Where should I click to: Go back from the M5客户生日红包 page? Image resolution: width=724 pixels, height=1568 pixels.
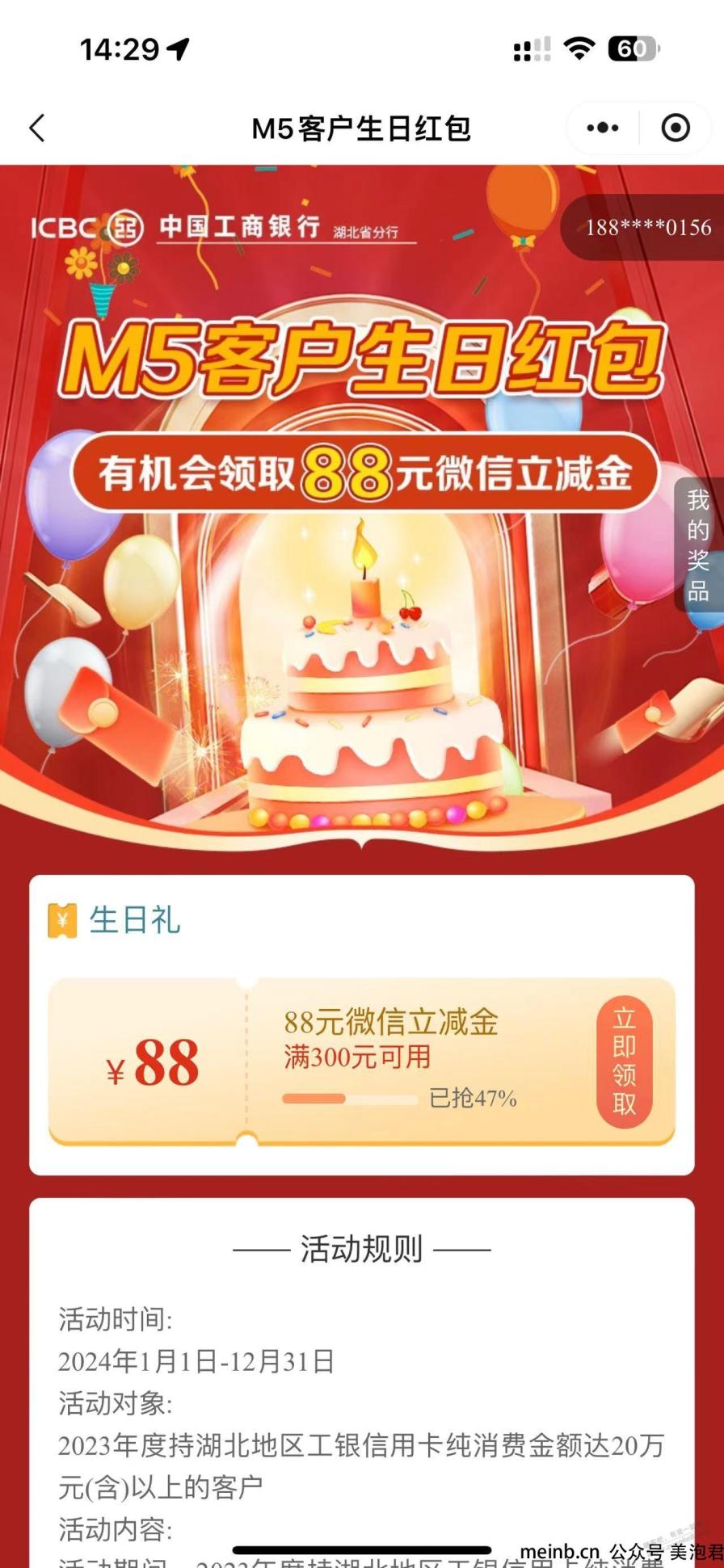click(37, 128)
